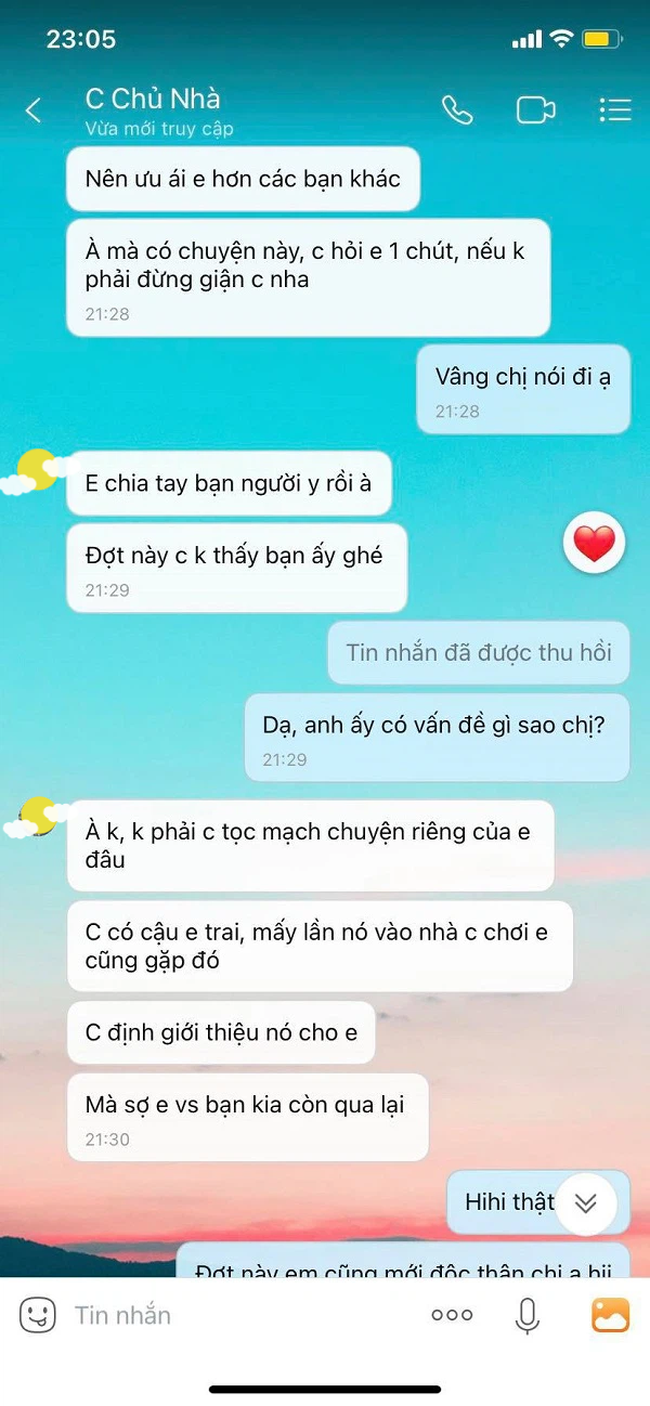Start a voice call with C Chủ Nhà
The width and height of the screenshot is (650, 1406).
tap(457, 110)
